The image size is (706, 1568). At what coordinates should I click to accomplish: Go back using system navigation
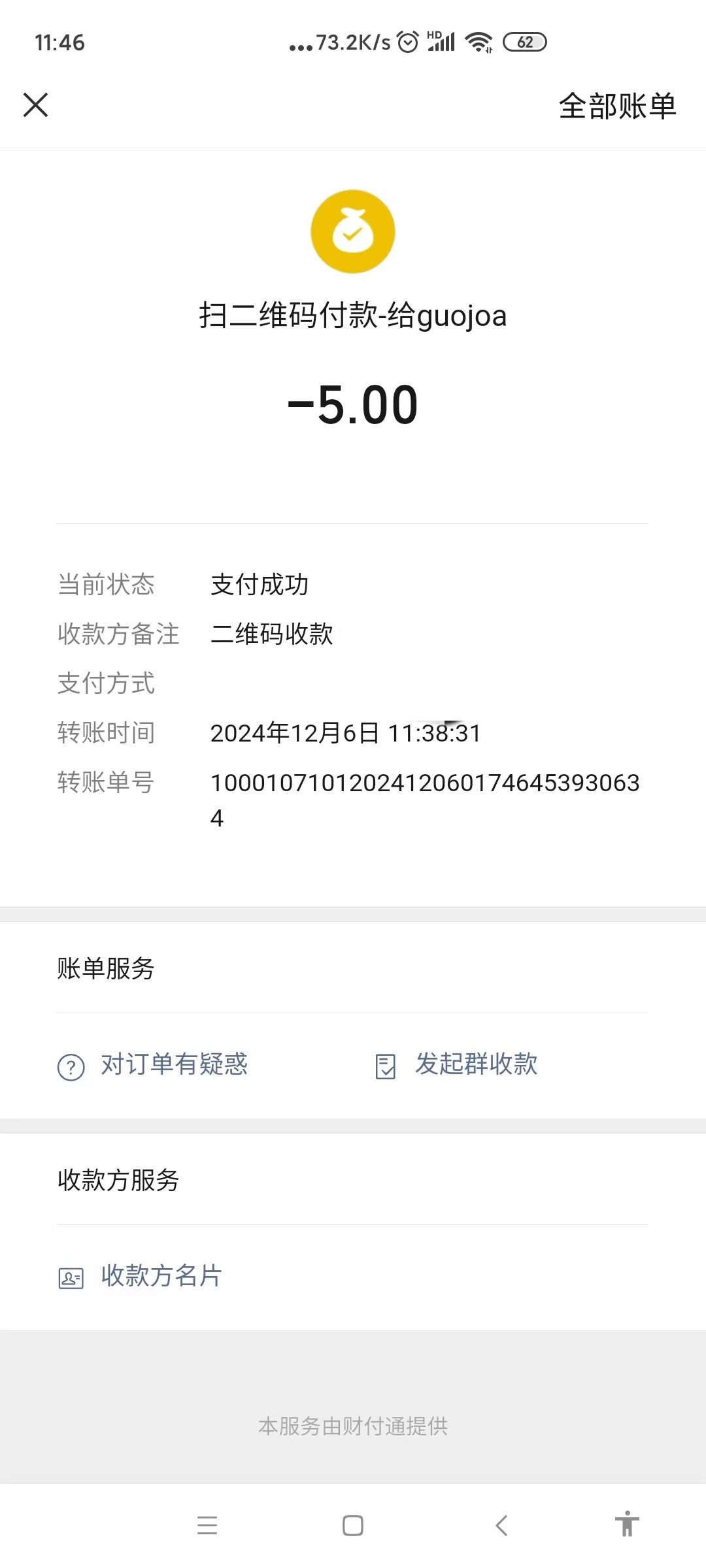point(501,1526)
